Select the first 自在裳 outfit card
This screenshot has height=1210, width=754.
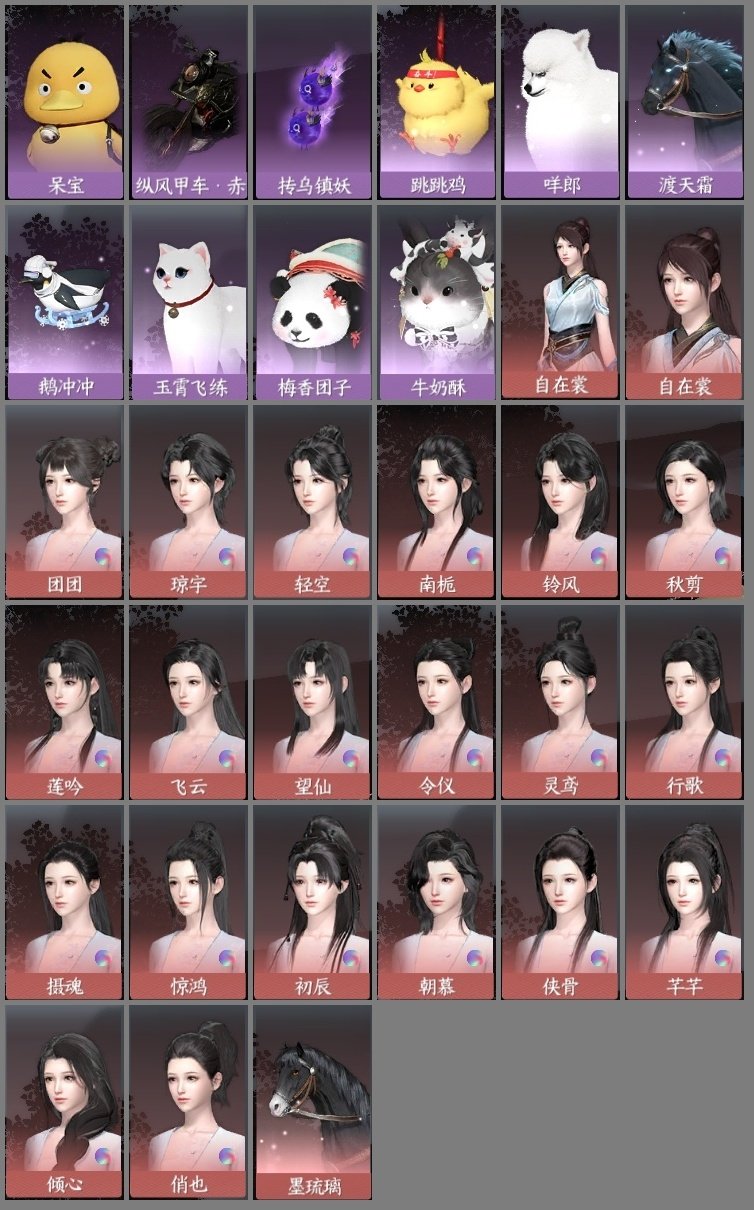coord(565,300)
